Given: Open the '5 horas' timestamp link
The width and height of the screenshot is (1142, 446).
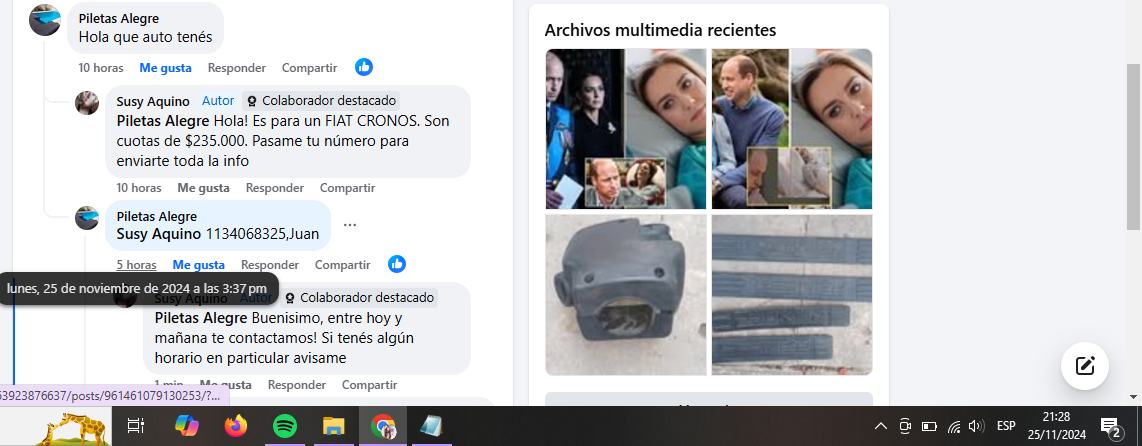Looking at the screenshot, I should 136,265.
